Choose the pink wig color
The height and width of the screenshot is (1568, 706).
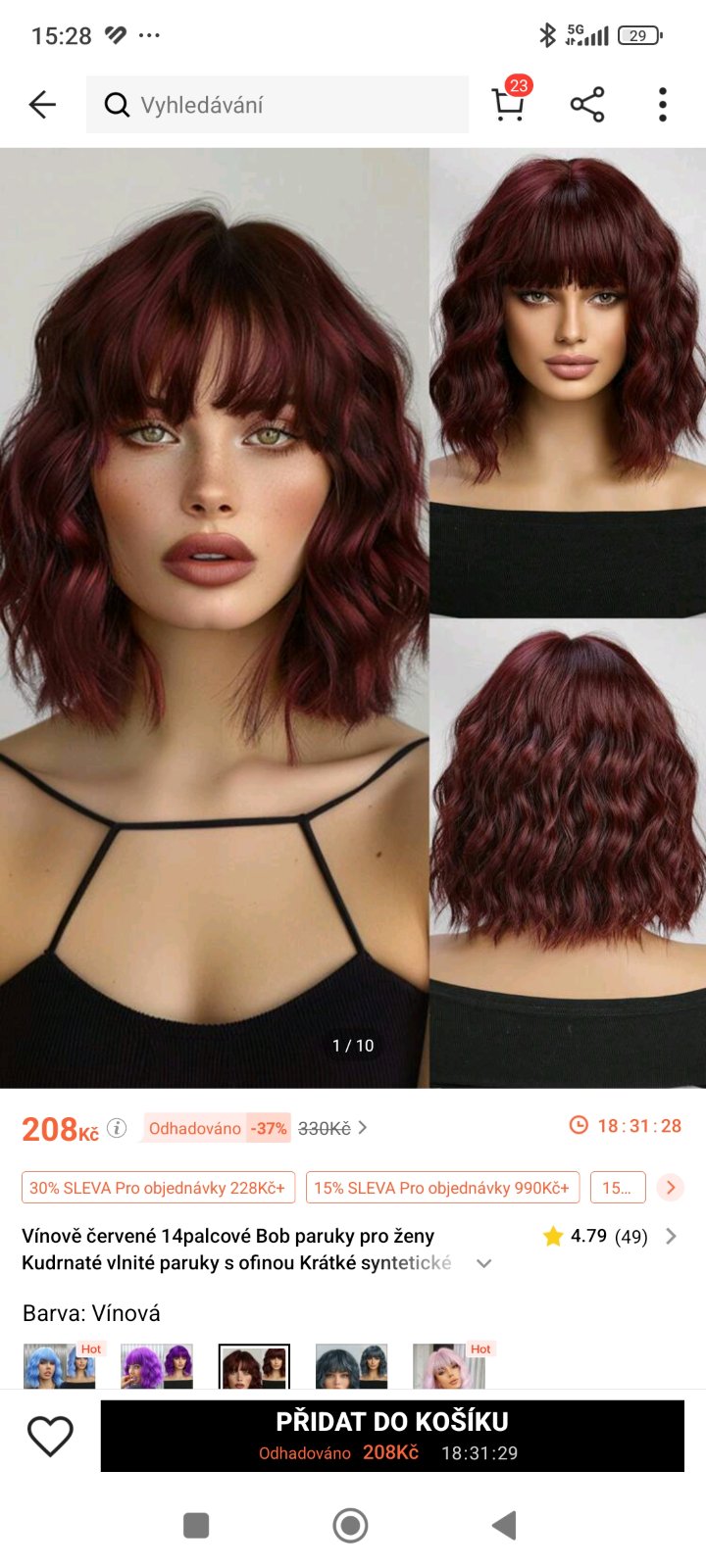[449, 1366]
